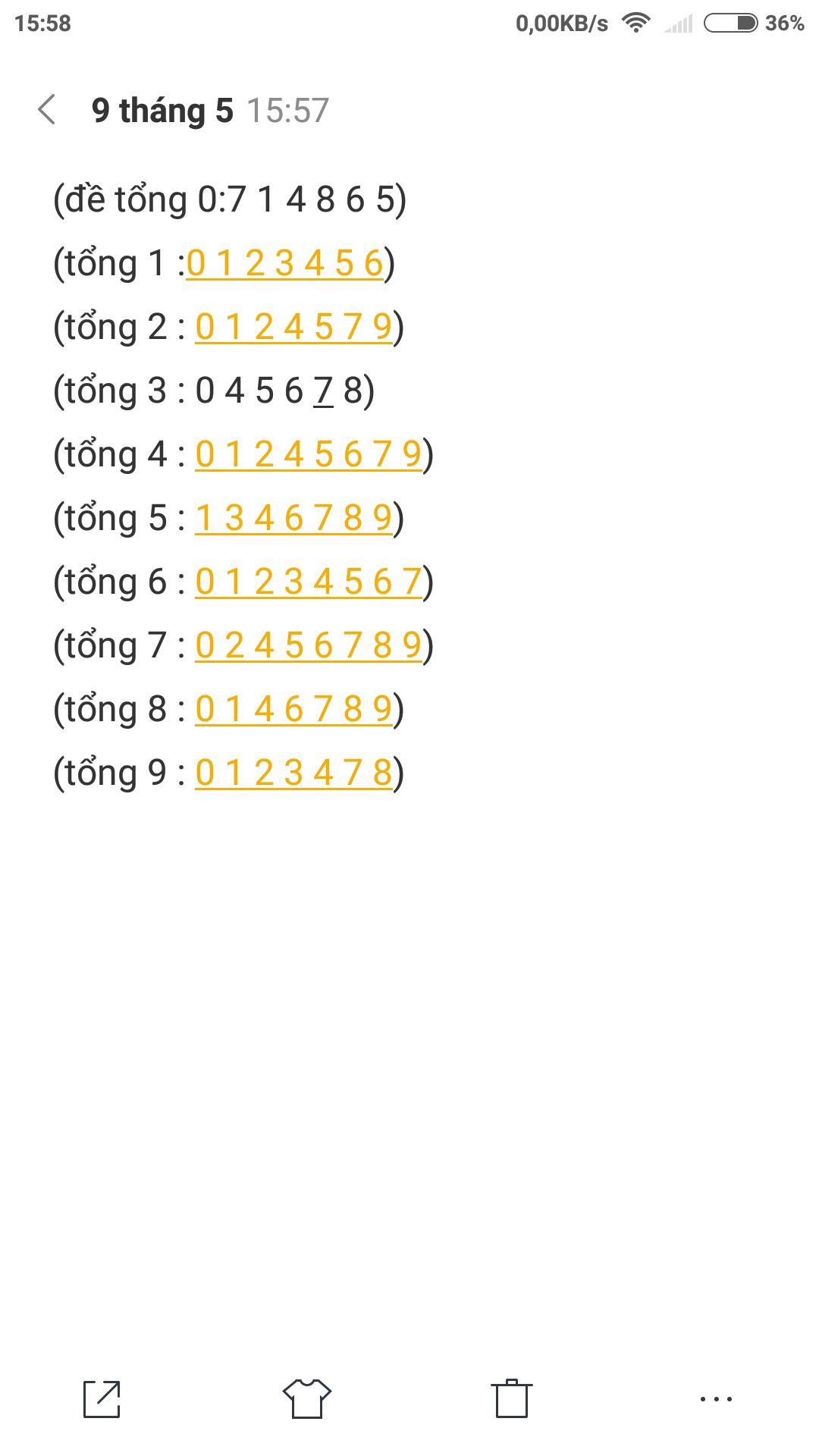The image size is (819, 1456).
Task: Tap link 0 1 2 4 5 6 7 9 in tổng 4
Action: pos(308,455)
